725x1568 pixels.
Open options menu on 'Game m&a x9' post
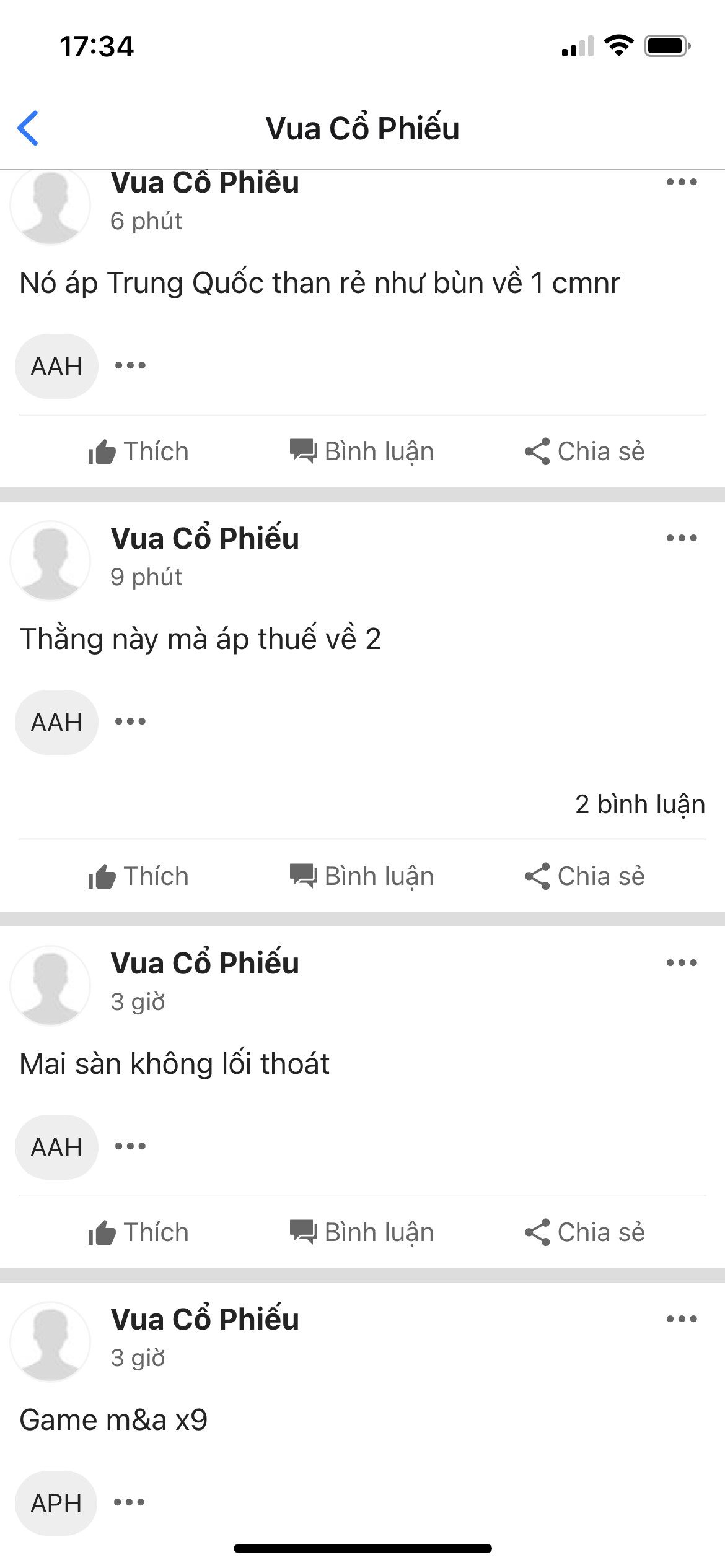tap(681, 1319)
